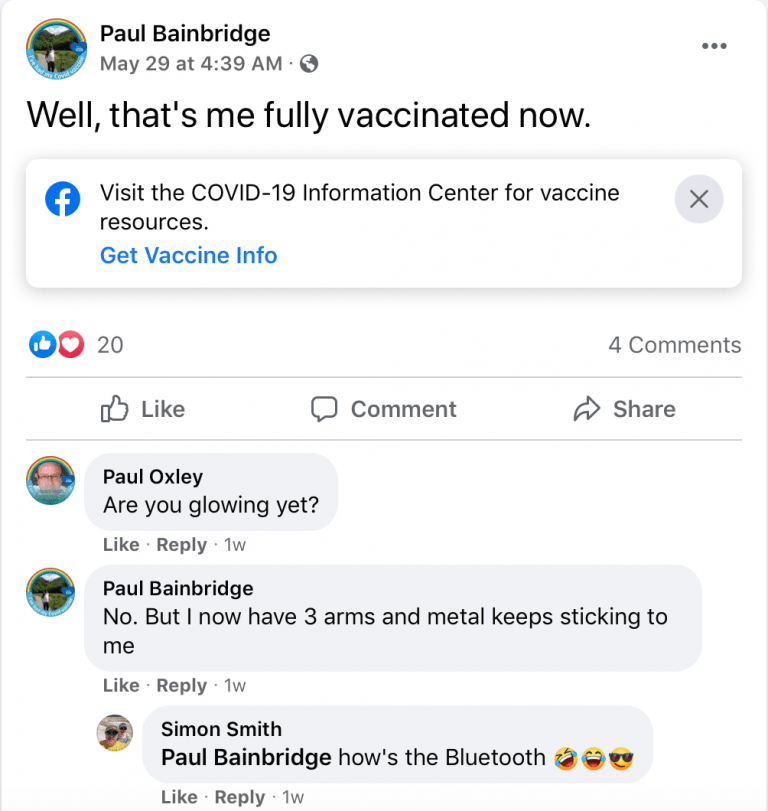
Task: Reply to Paul Oxley's comment
Action: click(x=181, y=545)
